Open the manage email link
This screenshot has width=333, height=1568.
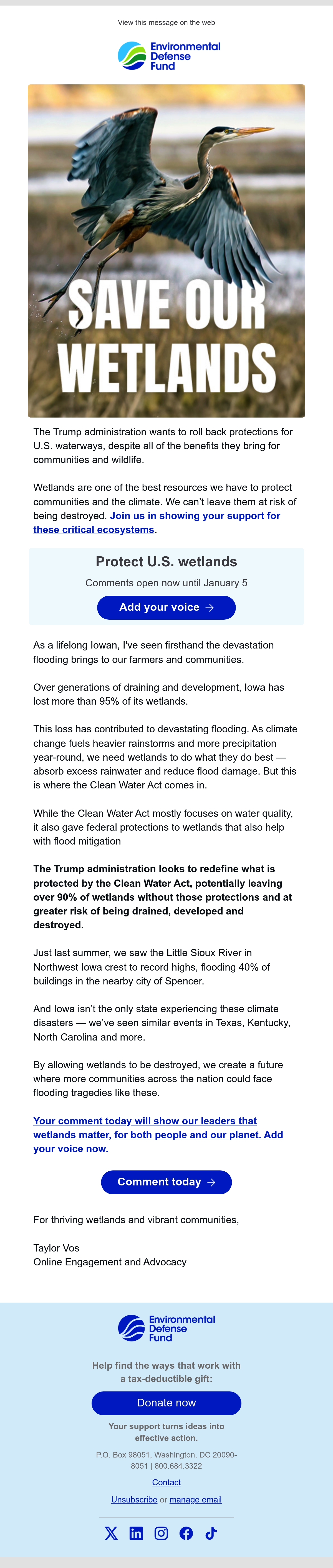pos(195,1499)
